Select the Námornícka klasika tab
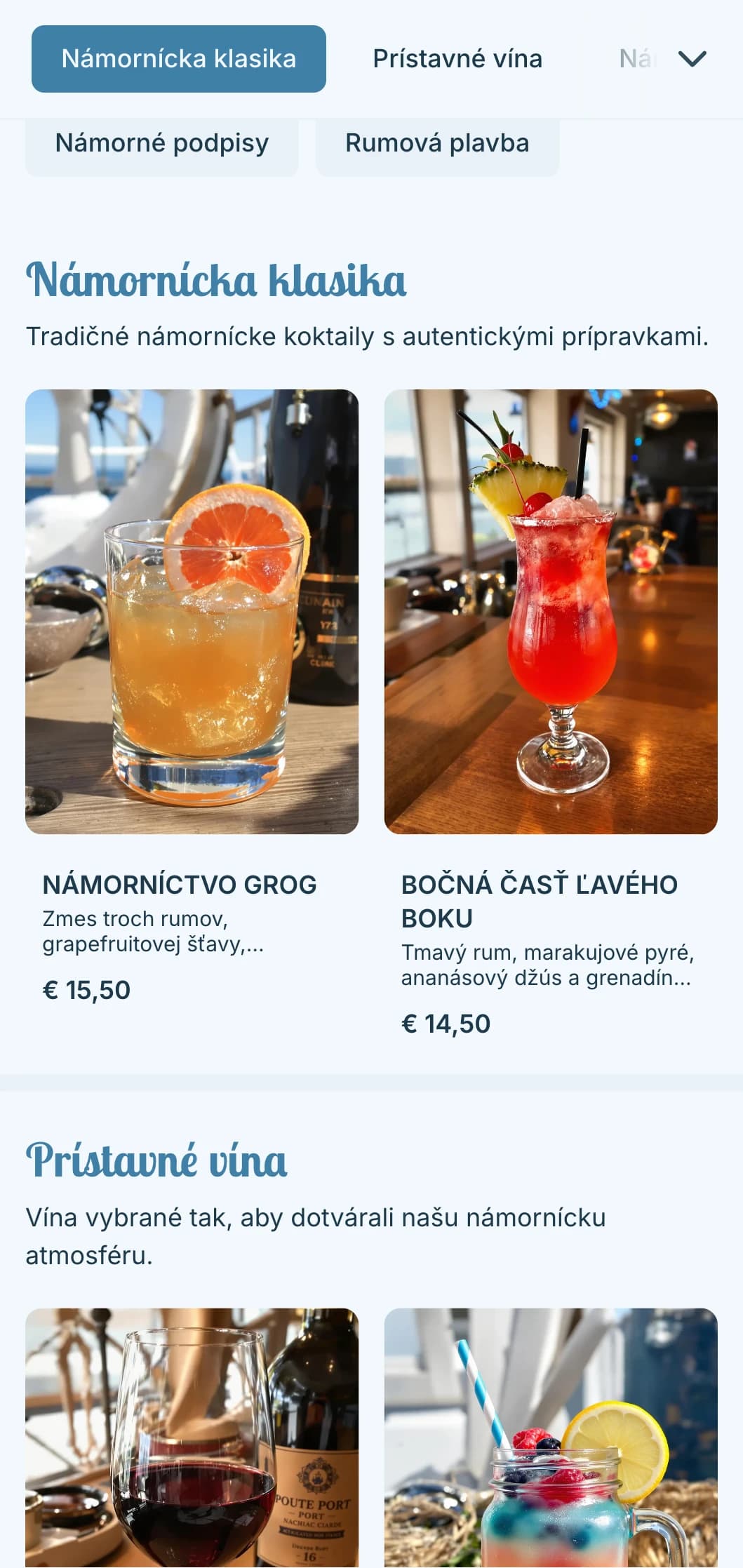The height and width of the screenshot is (1568, 743). (x=178, y=59)
